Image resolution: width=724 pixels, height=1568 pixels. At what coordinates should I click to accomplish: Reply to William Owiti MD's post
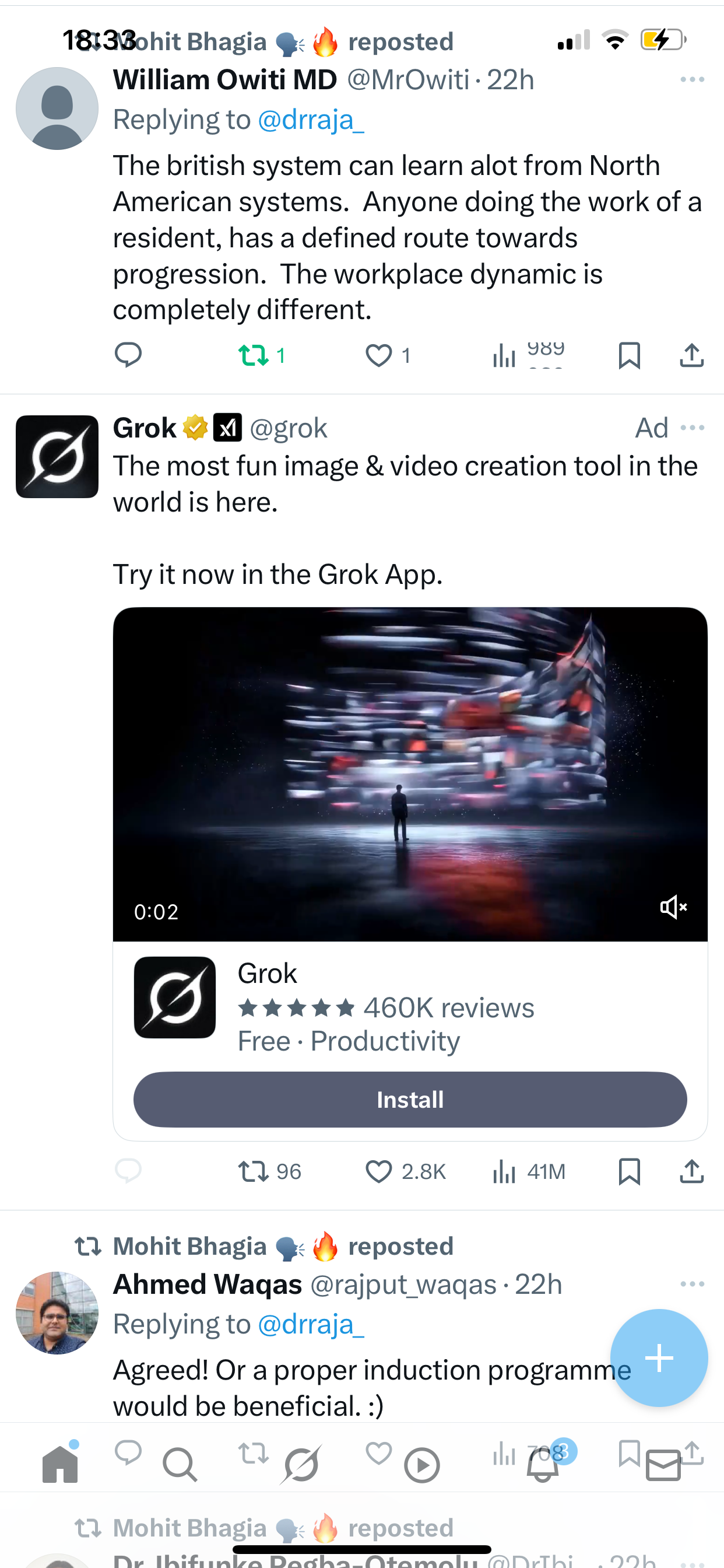pyautogui.click(x=128, y=355)
